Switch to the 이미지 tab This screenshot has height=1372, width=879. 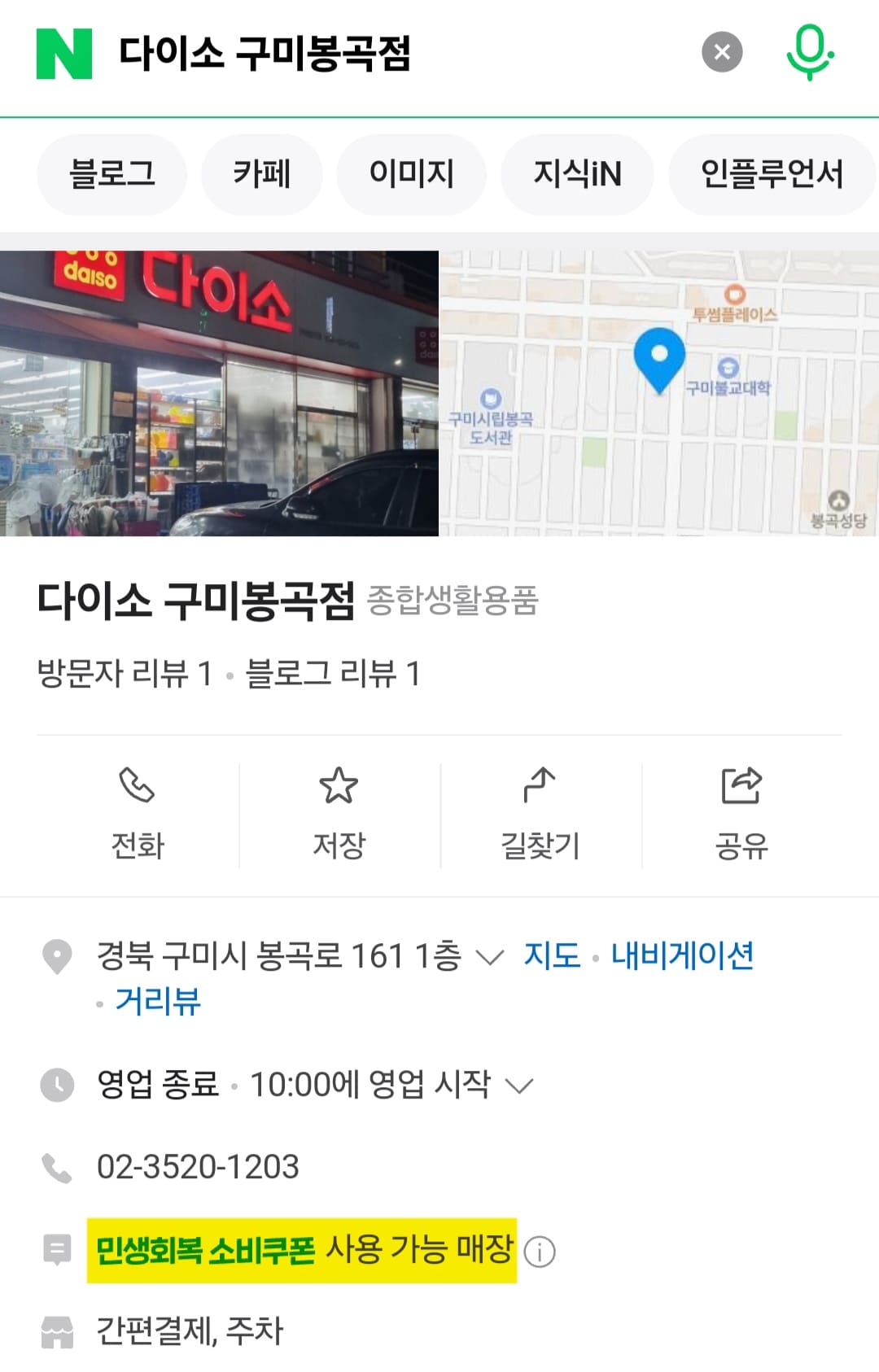[x=411, y=173]
